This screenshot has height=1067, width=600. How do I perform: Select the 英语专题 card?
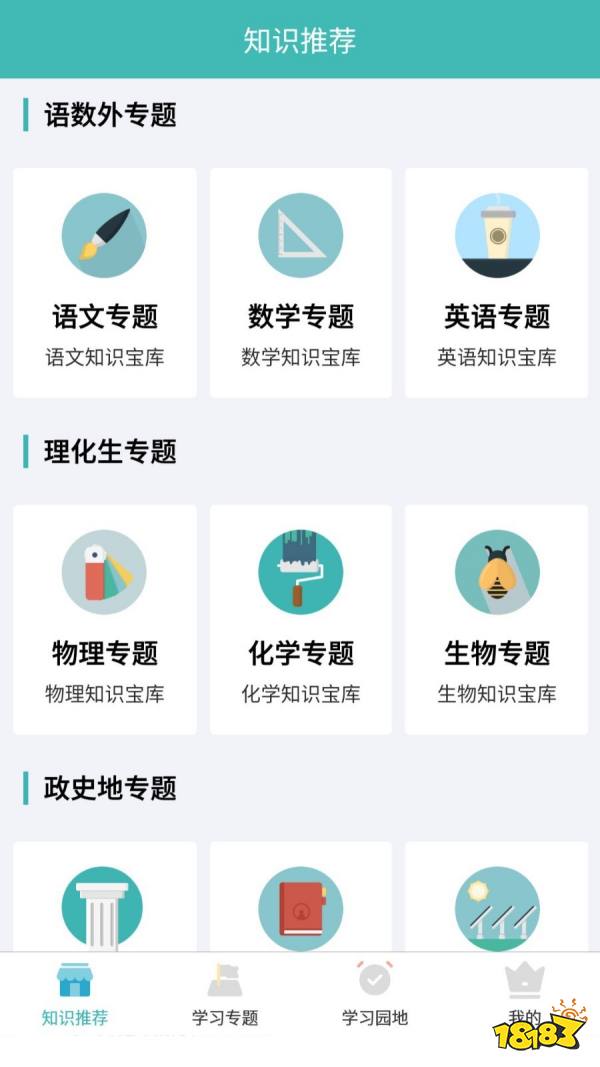(497, 283)
